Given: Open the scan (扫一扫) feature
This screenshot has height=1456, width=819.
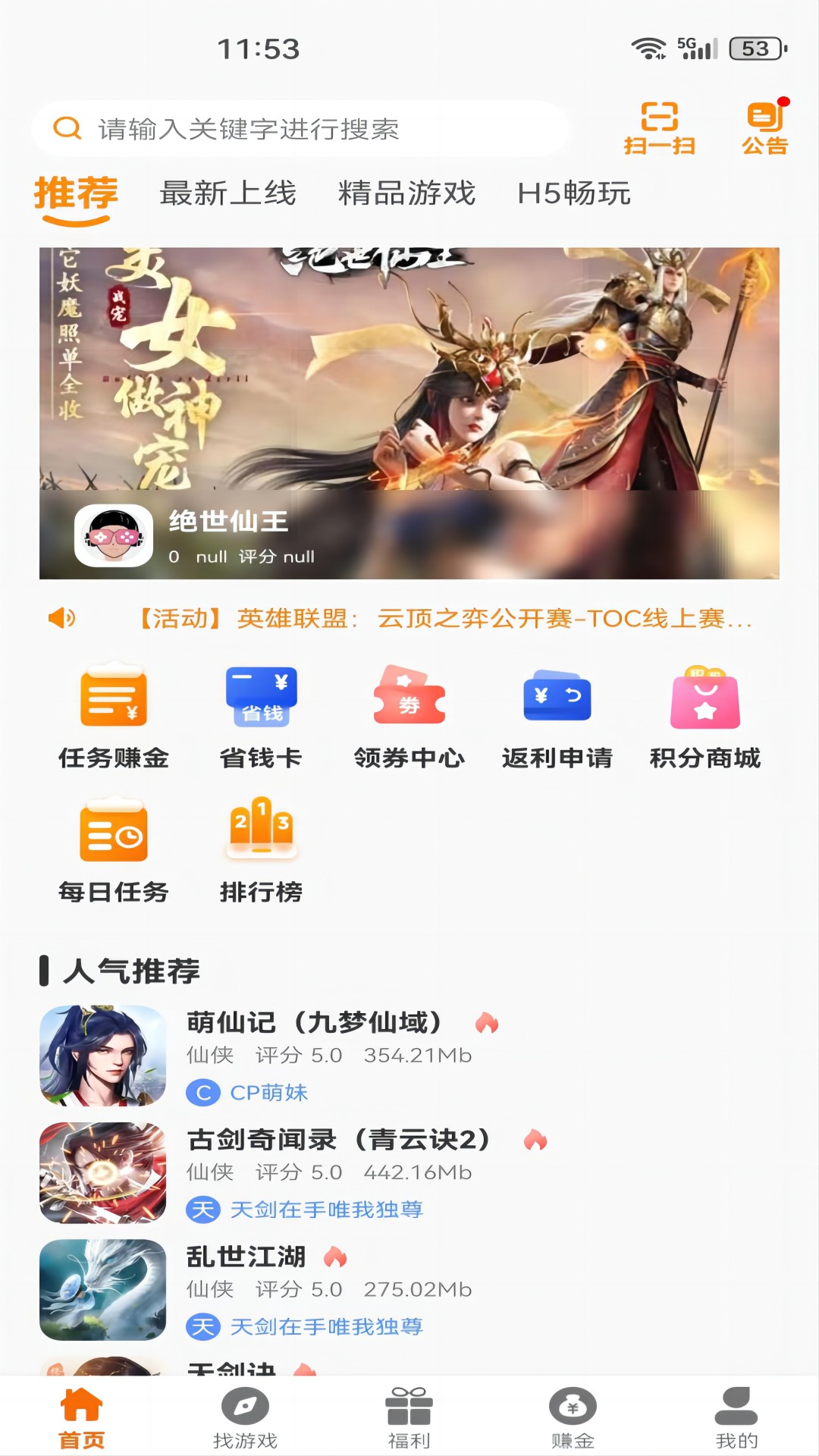Looking at the screenshot, I should click(x=660, y=127).
